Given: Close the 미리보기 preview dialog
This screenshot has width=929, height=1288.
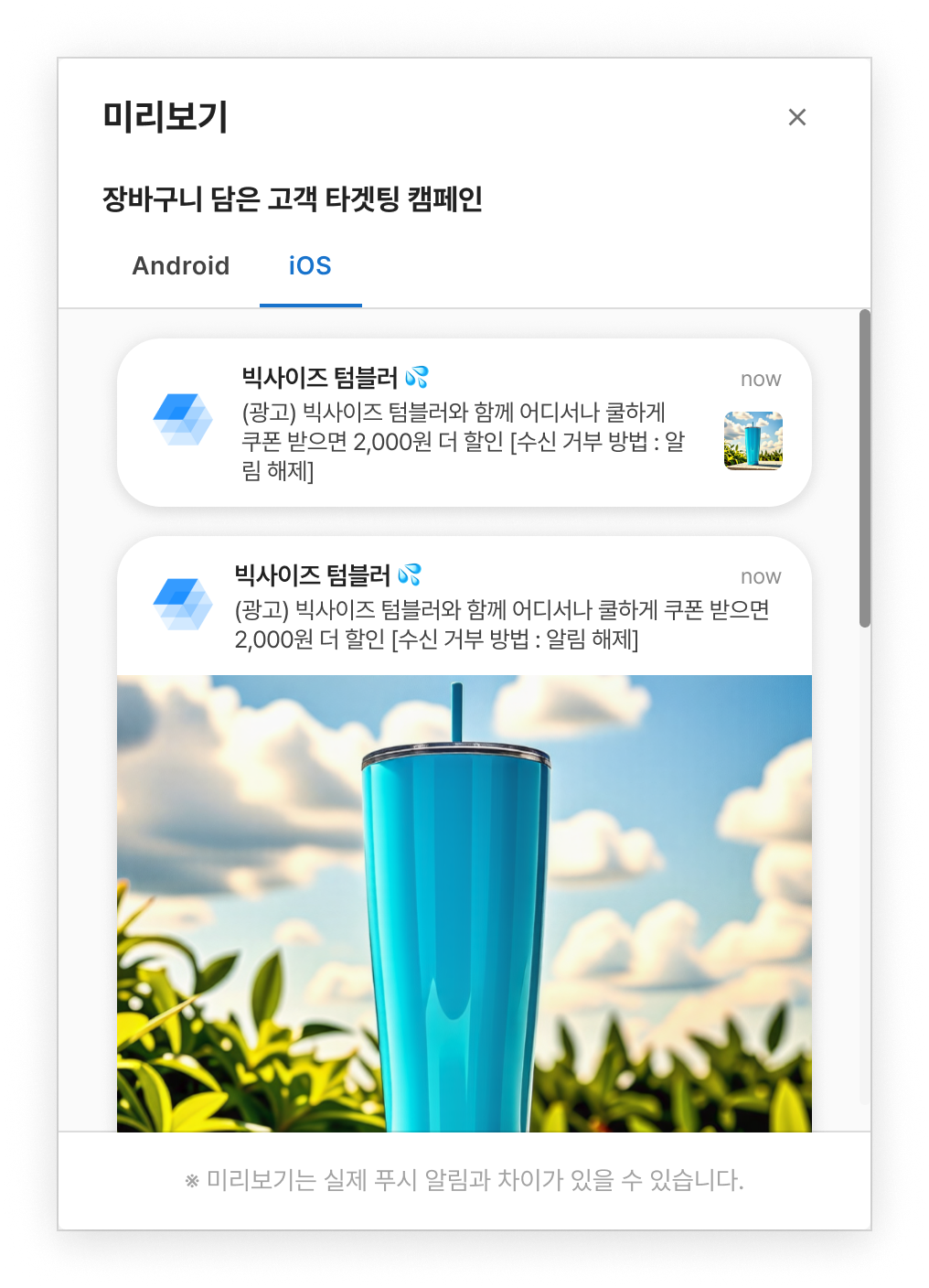Looking at the screenshot, I should pos(796,117).
